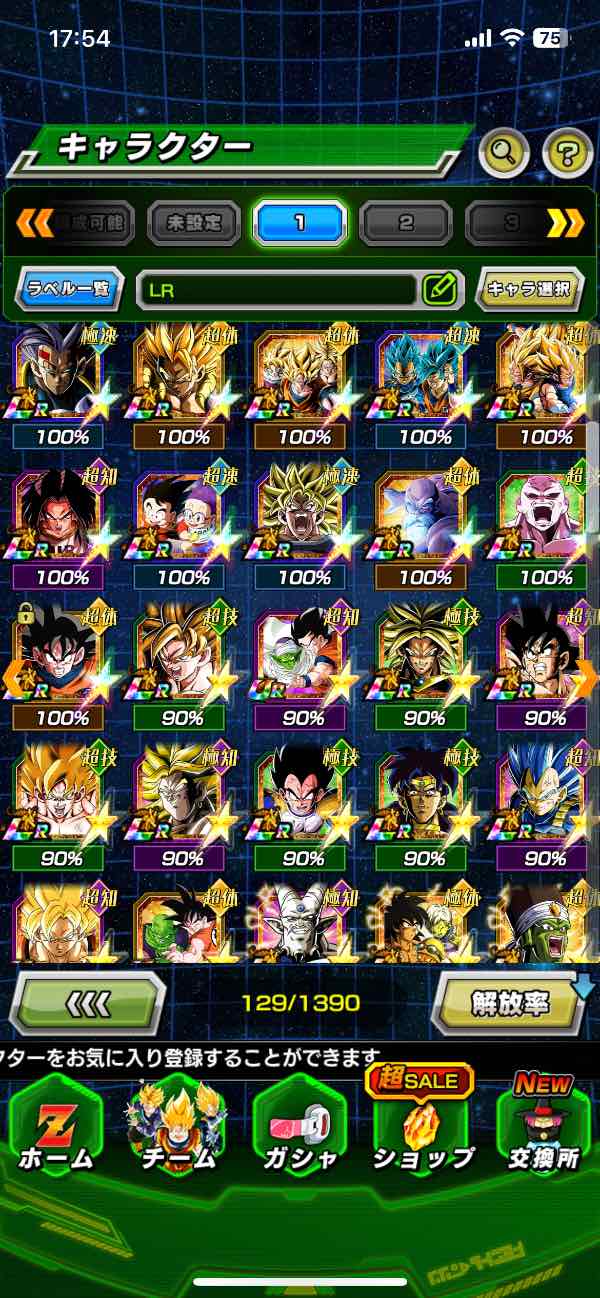Select the 未設定 label tab
600x1298 pixels.
(x=193, y=222)
